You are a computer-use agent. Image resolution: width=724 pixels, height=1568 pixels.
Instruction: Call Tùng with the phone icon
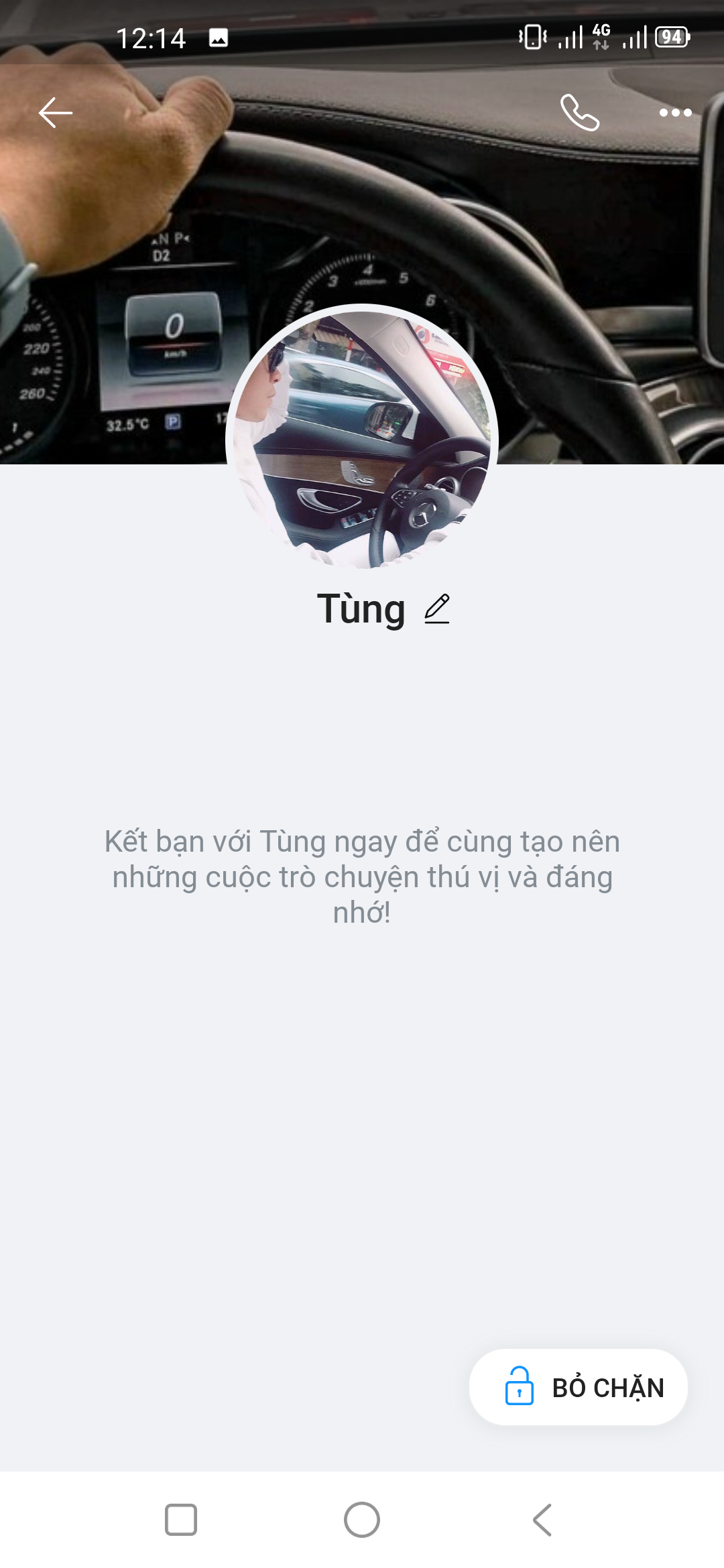580,113
